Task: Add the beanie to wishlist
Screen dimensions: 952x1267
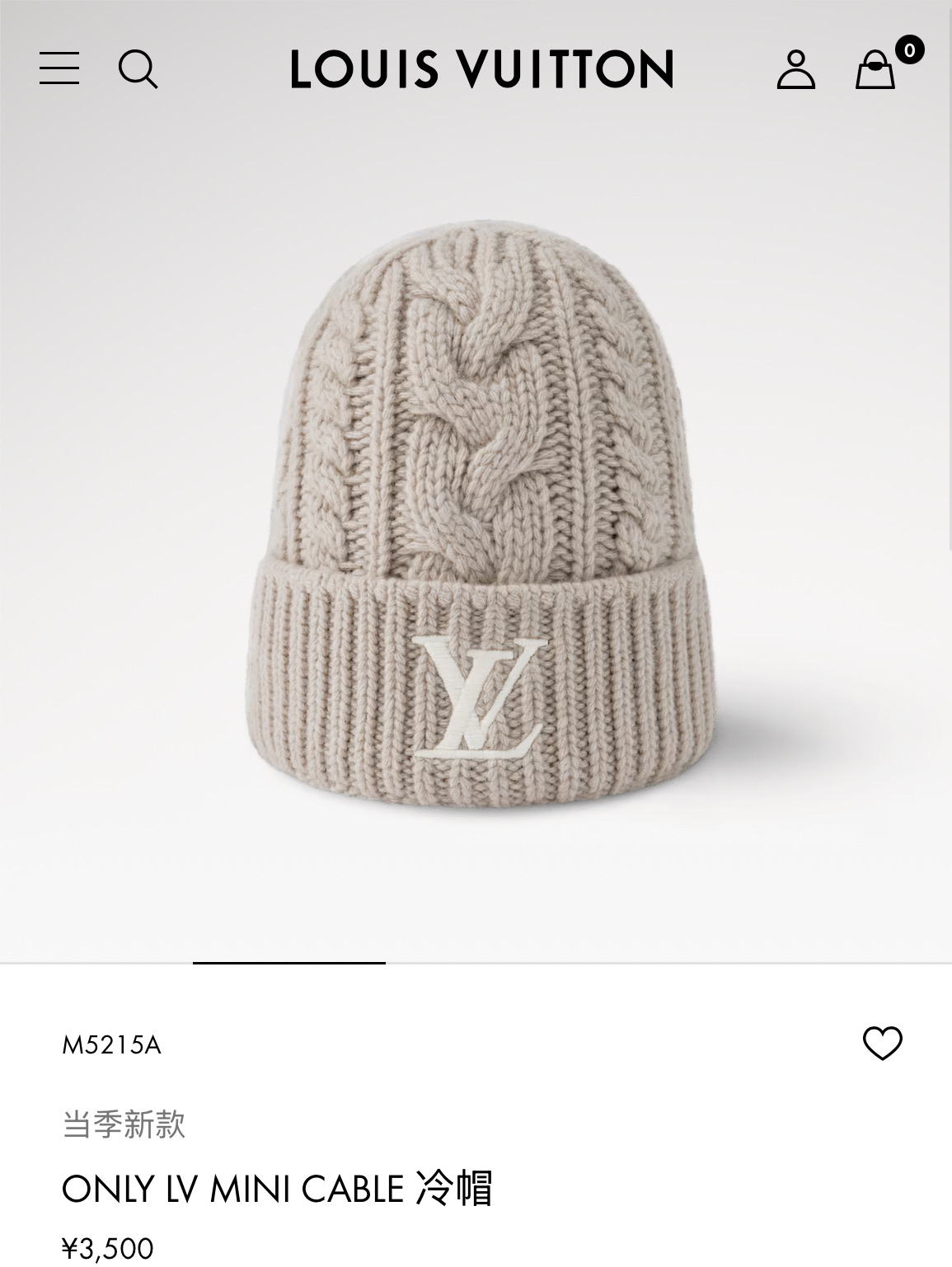Action: pos(882,1044)
